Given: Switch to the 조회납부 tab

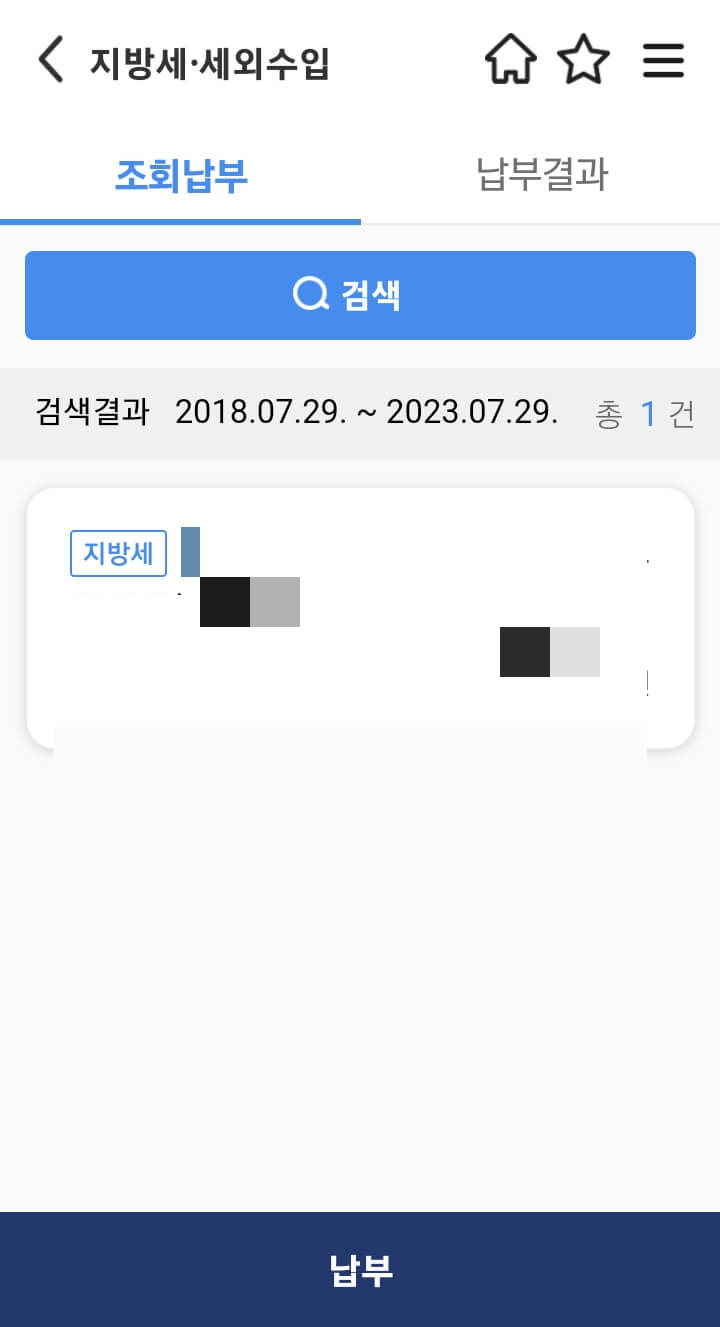Looking at the screenshot, I should click(179, 172).
